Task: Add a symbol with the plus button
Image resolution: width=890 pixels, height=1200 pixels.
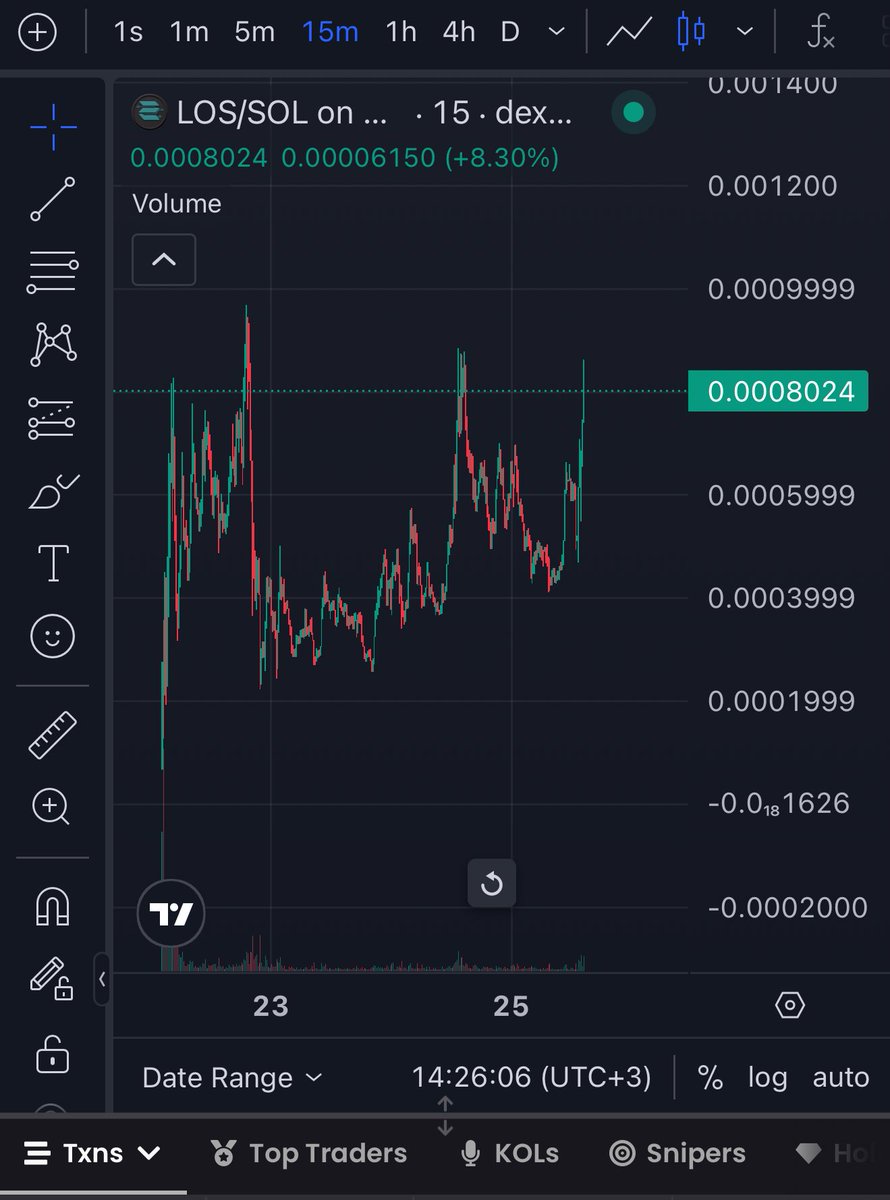Action: click(37, 32)
